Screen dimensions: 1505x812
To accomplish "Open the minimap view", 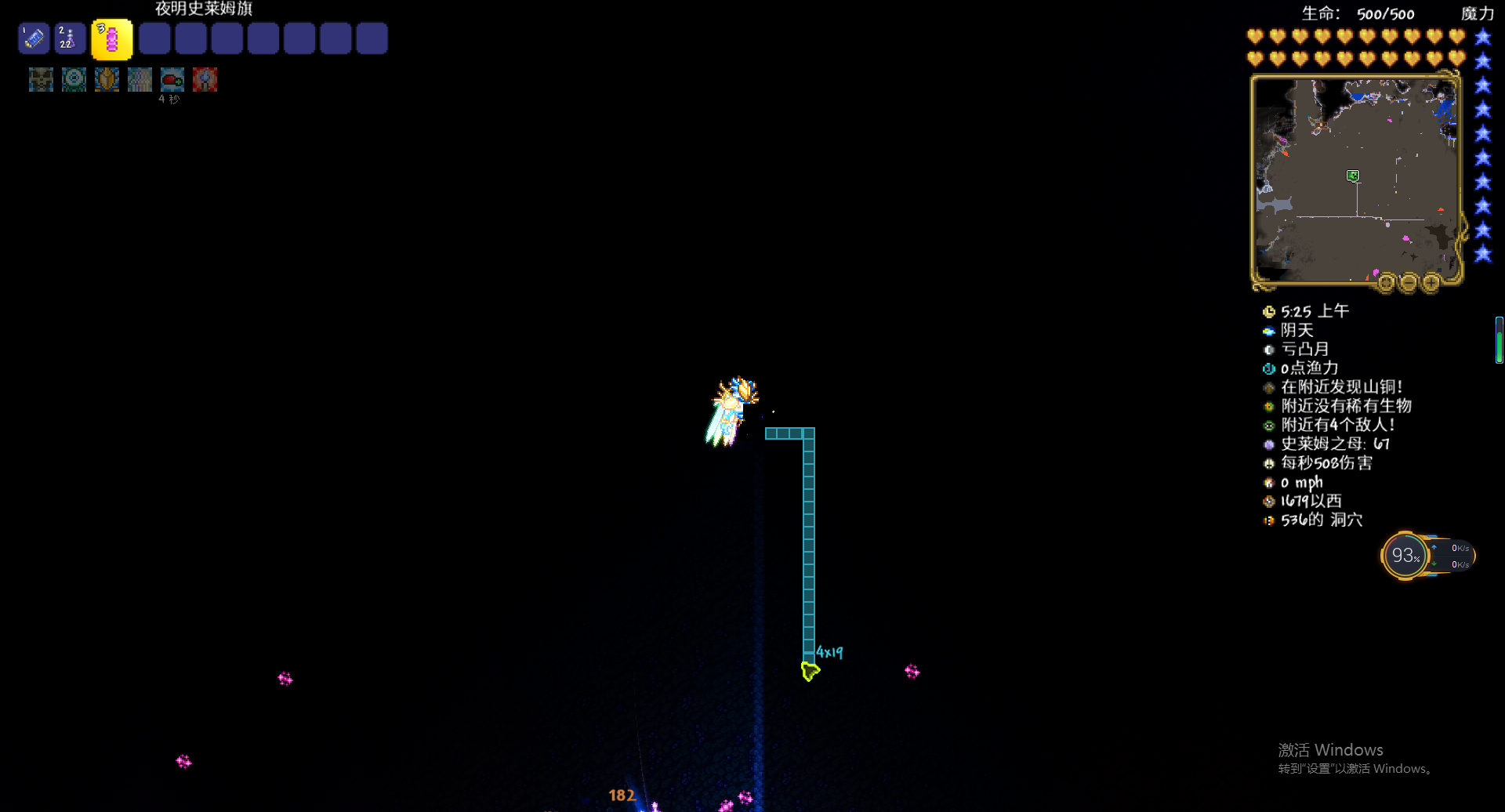I will pos(1355,179).
